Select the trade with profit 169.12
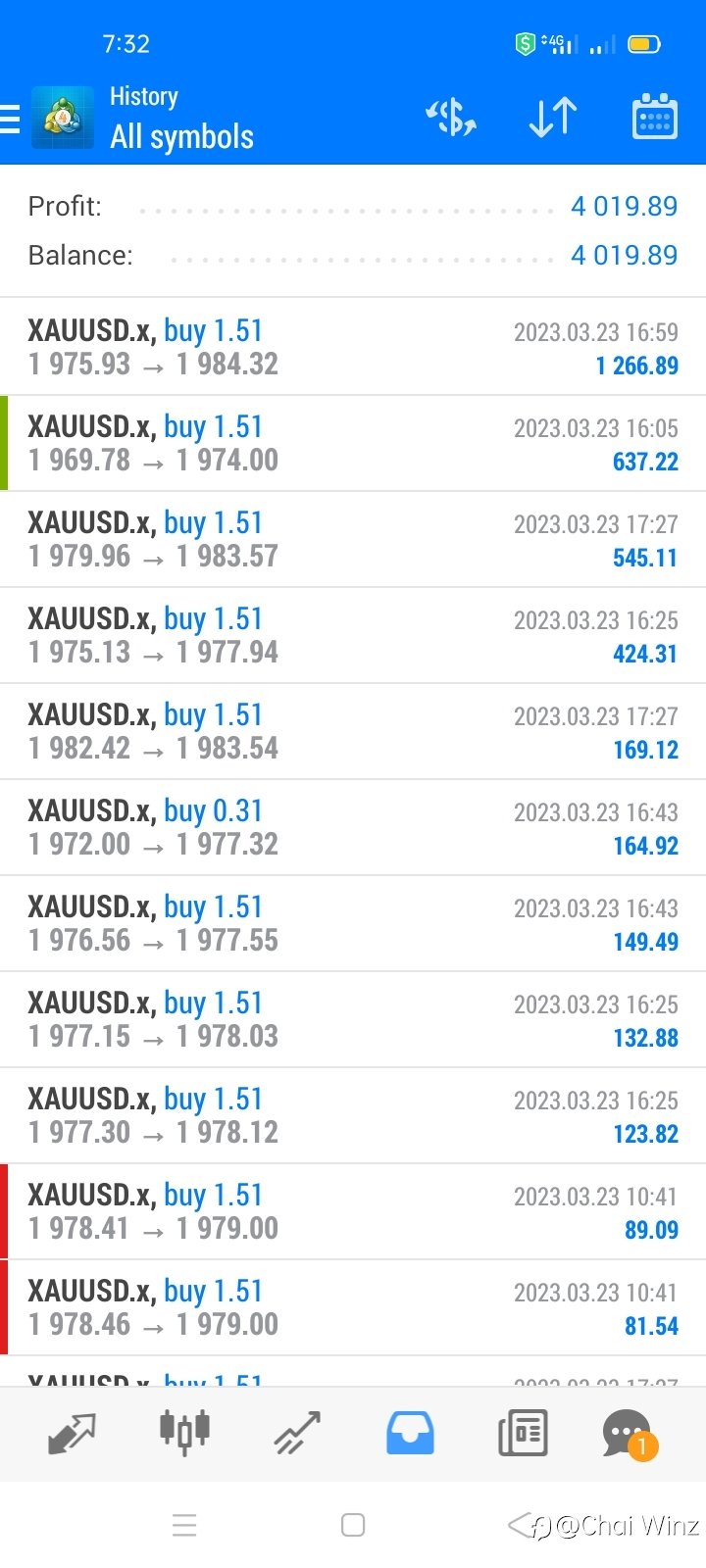 353,732
